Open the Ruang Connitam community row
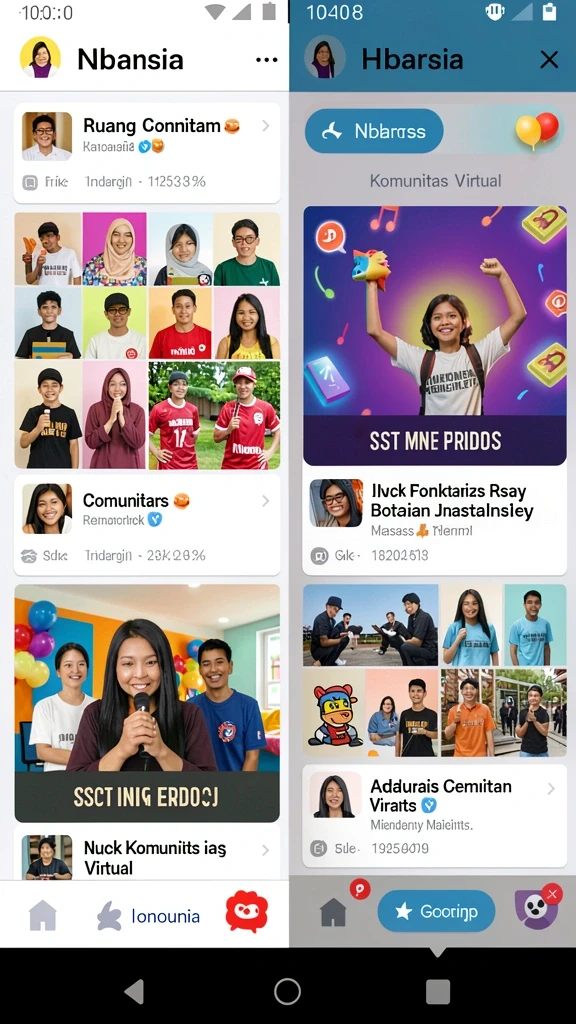Viewport: 576px width, 1024px height. 147,153
